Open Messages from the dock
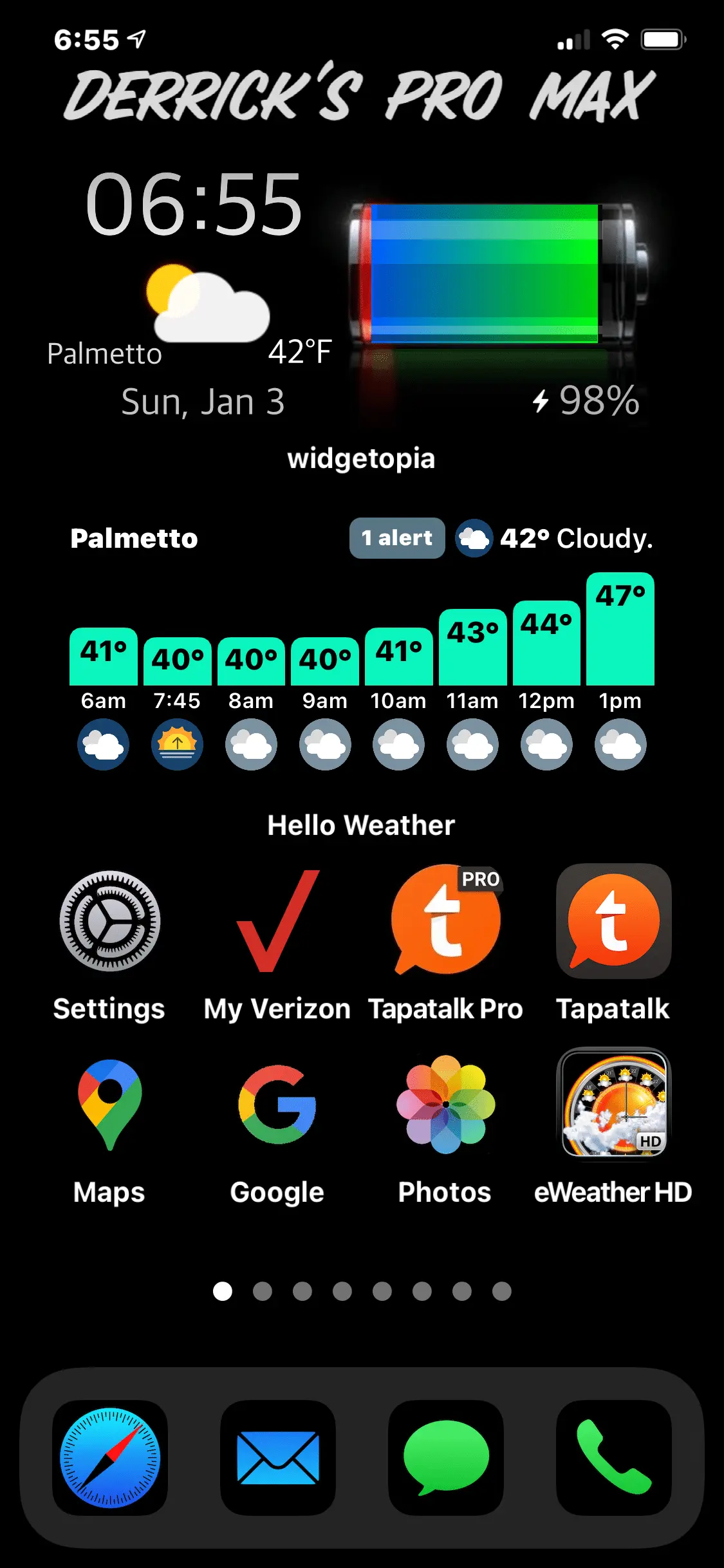 coord(445,1457)
